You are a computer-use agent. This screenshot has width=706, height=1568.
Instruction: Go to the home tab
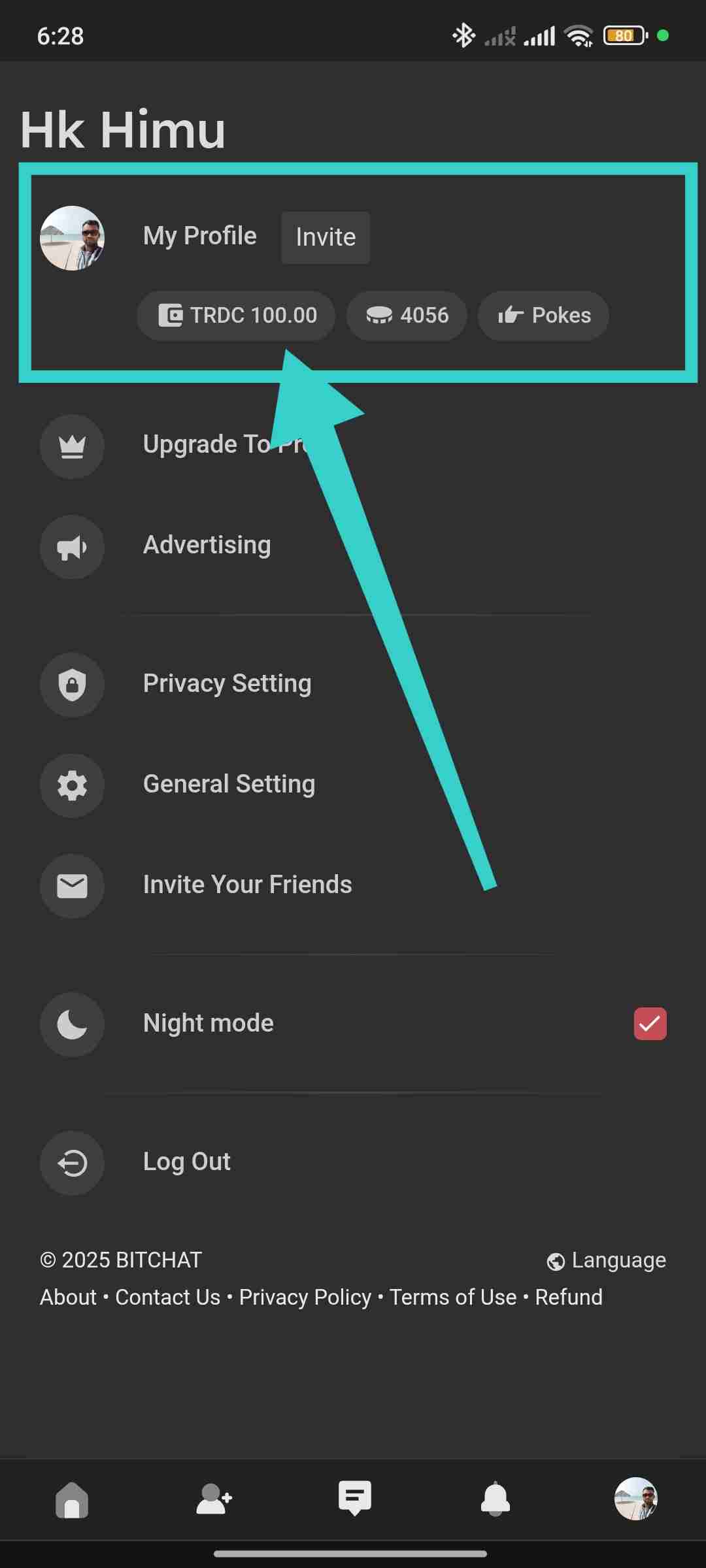click(72, 1499)
